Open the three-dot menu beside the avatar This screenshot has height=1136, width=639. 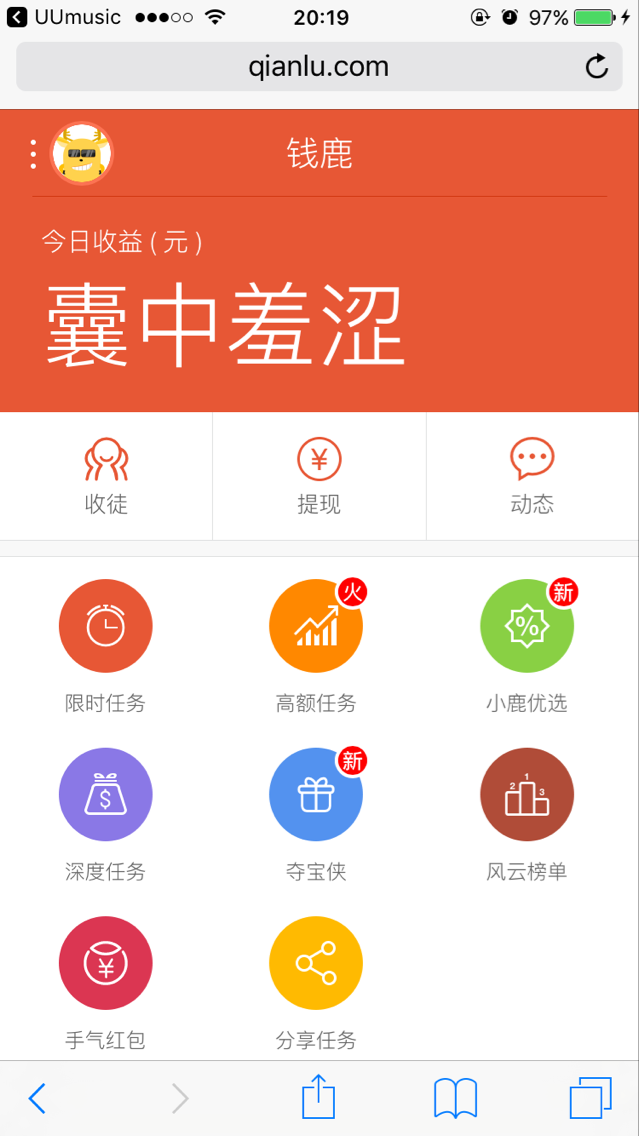point(33,154)
